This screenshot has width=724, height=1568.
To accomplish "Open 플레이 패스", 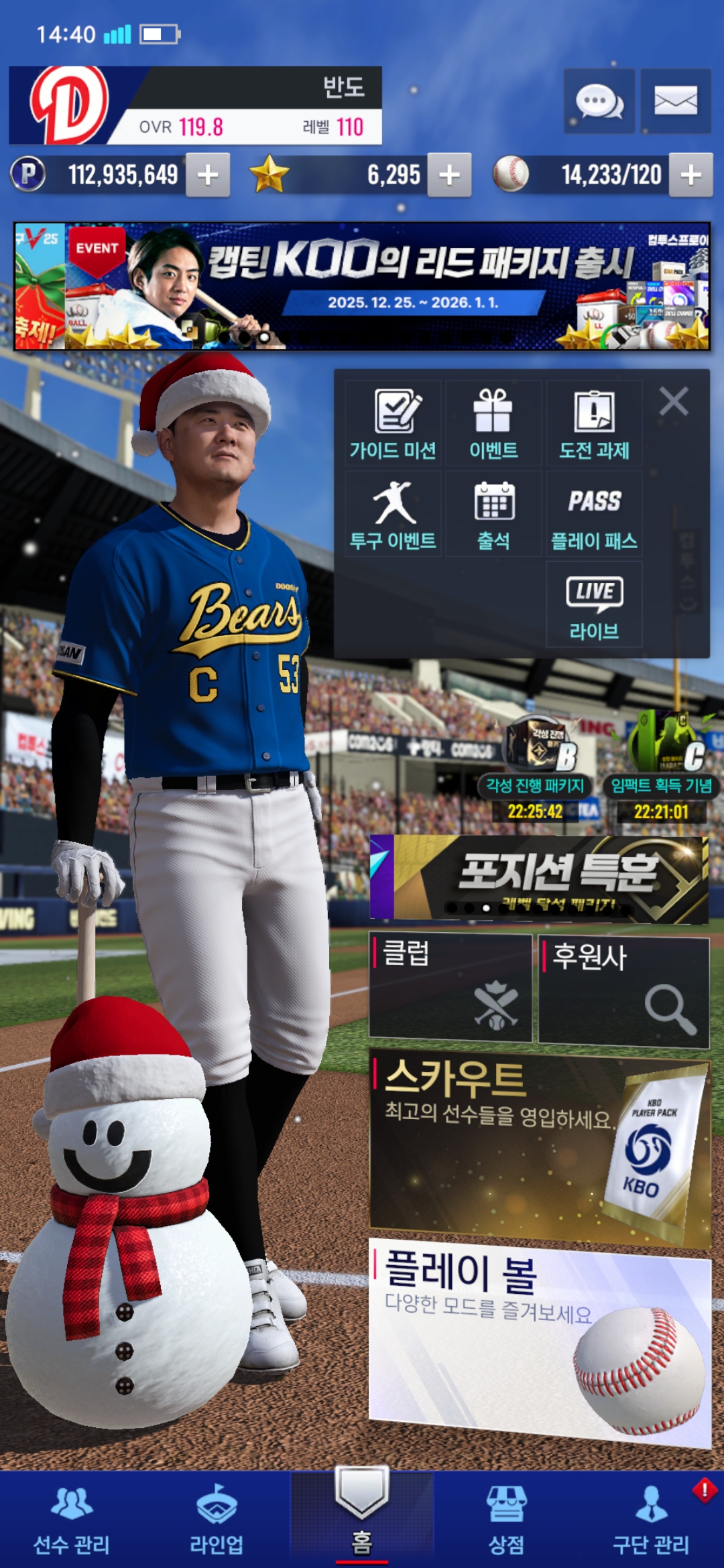I will coord(594,514).
